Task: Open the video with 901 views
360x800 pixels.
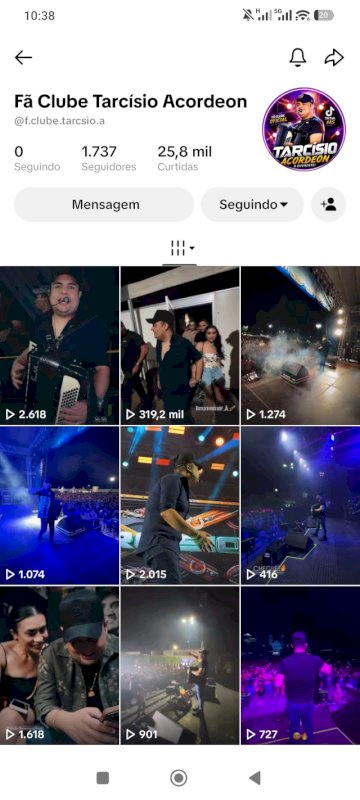Action: click(180, 665)
